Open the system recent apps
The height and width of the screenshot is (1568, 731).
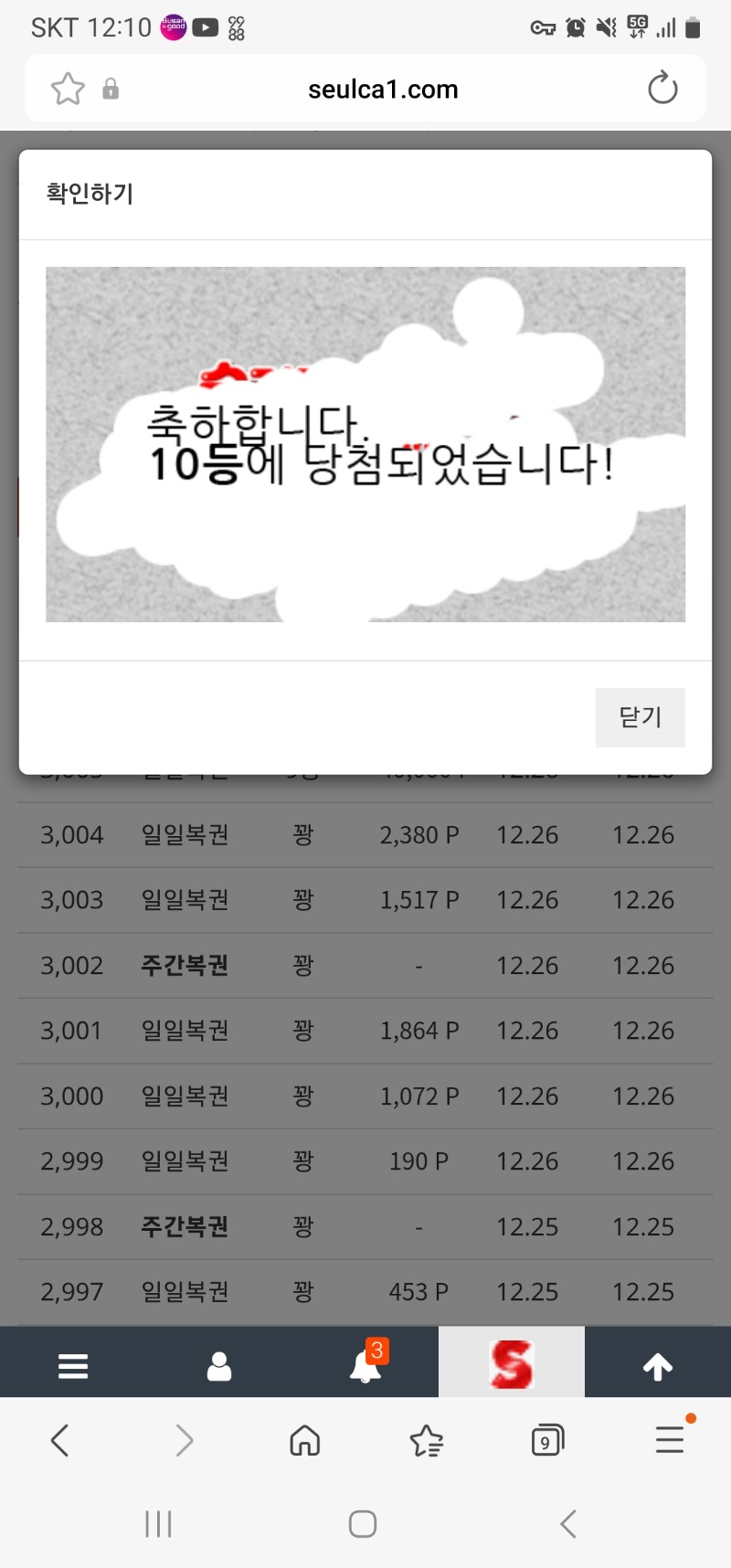158,1523
